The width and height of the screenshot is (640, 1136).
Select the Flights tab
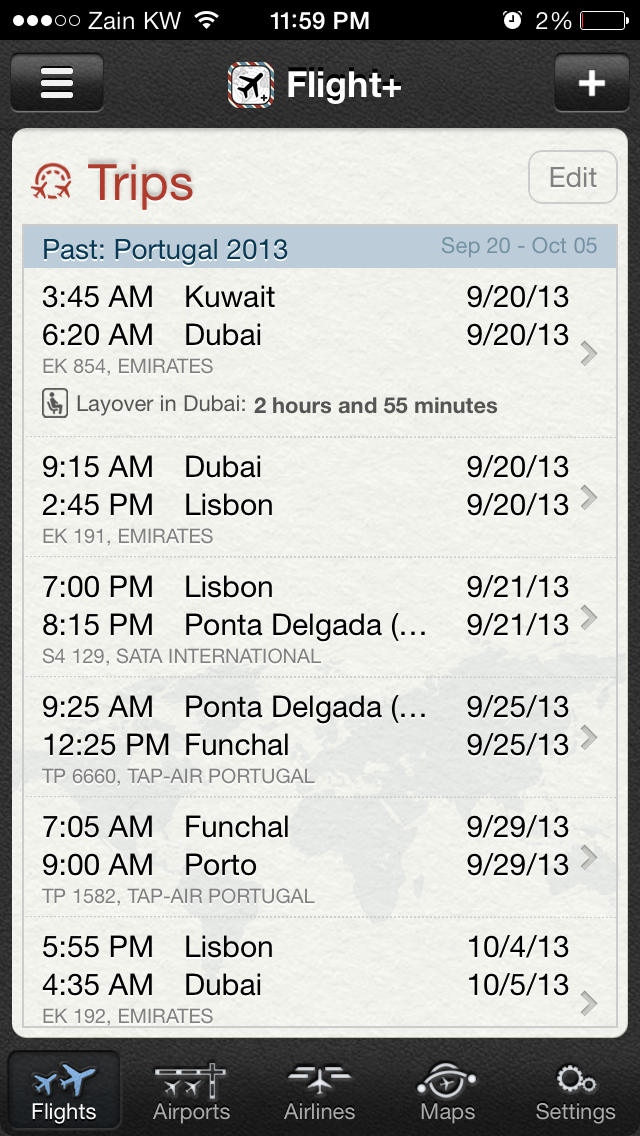(x=64, y=1092)
